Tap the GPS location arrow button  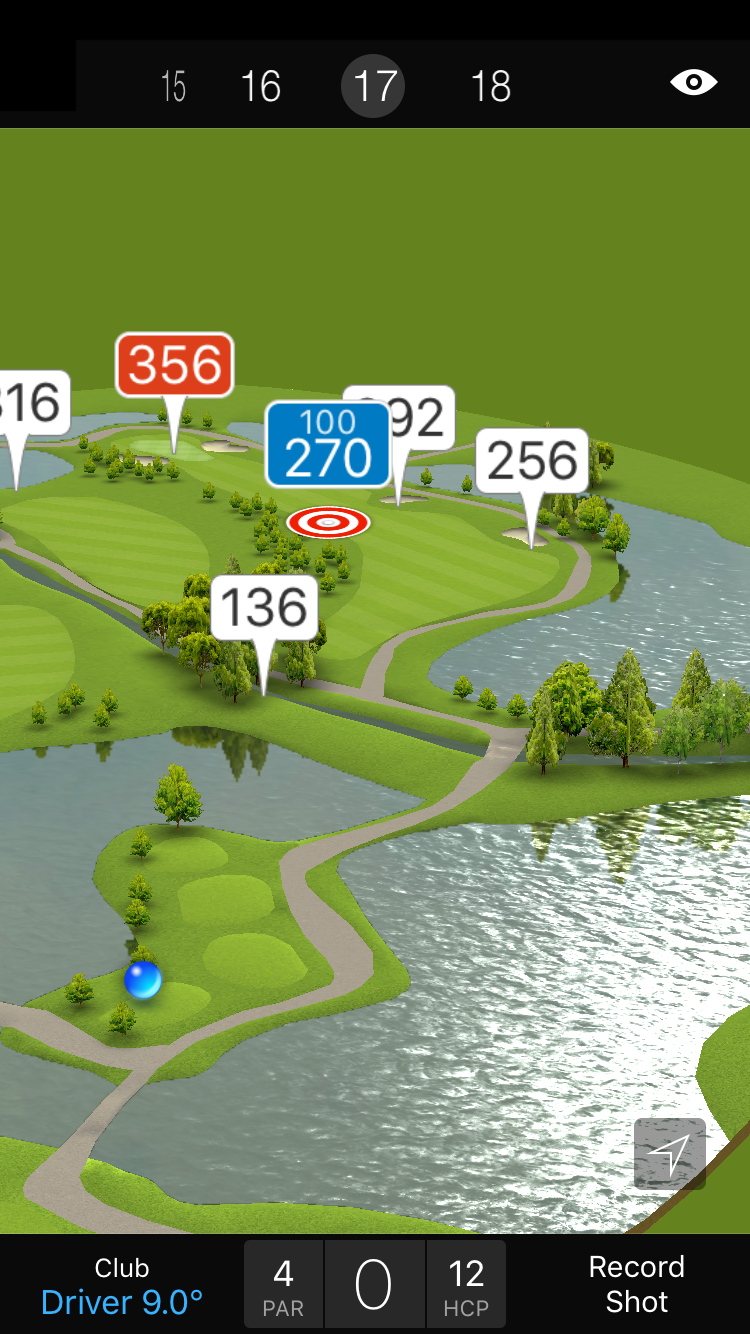coord(669,1154)
